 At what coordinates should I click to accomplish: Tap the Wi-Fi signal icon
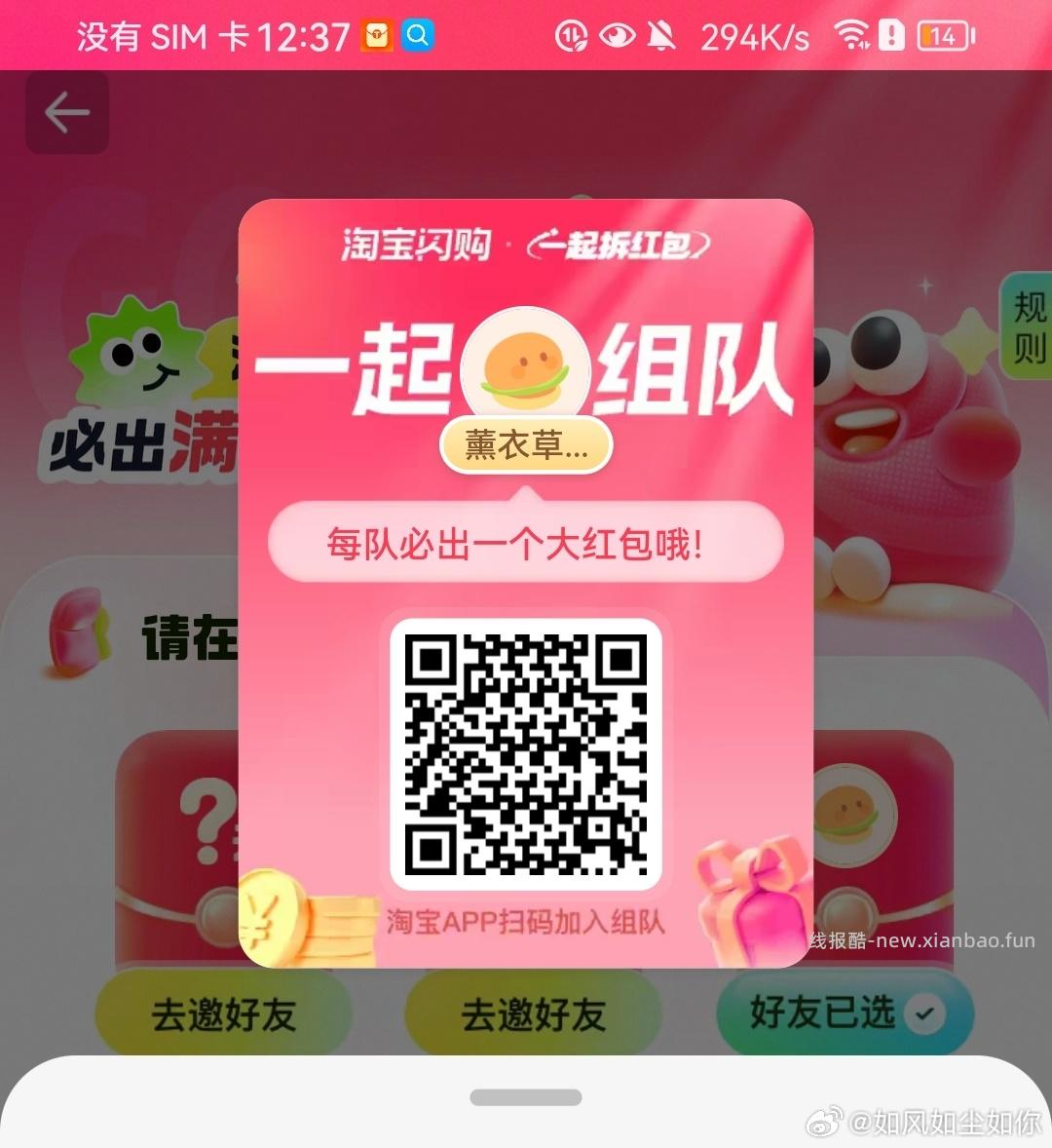click(850, 35)
